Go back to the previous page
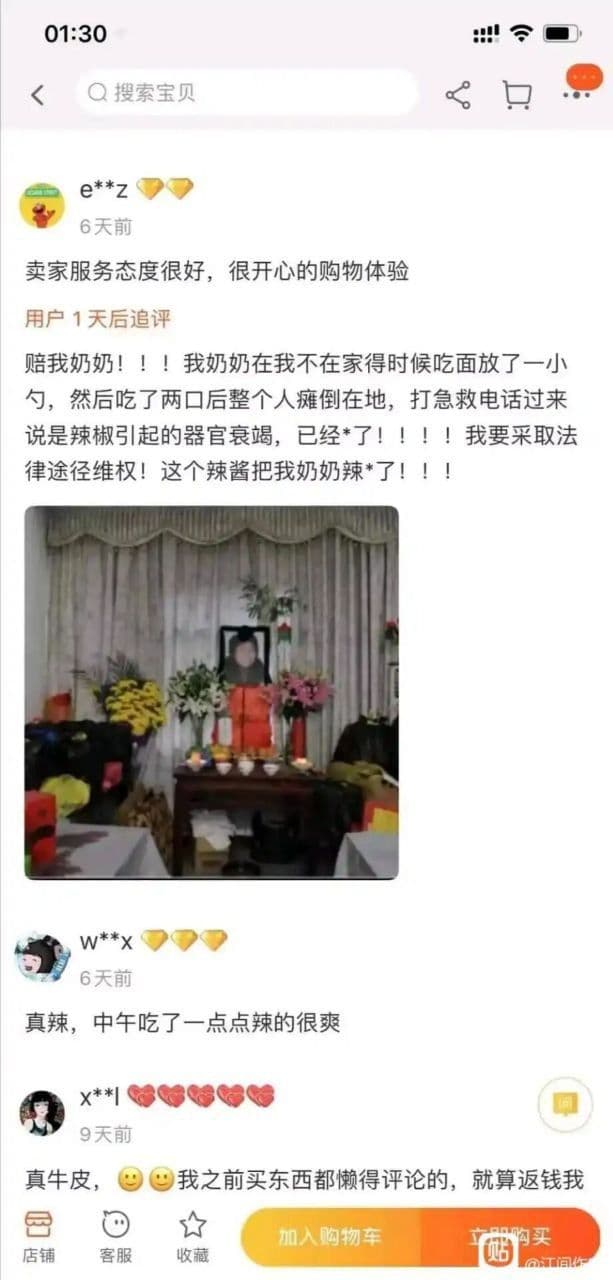Screen dimensions: 613x1280 [38, 95]
